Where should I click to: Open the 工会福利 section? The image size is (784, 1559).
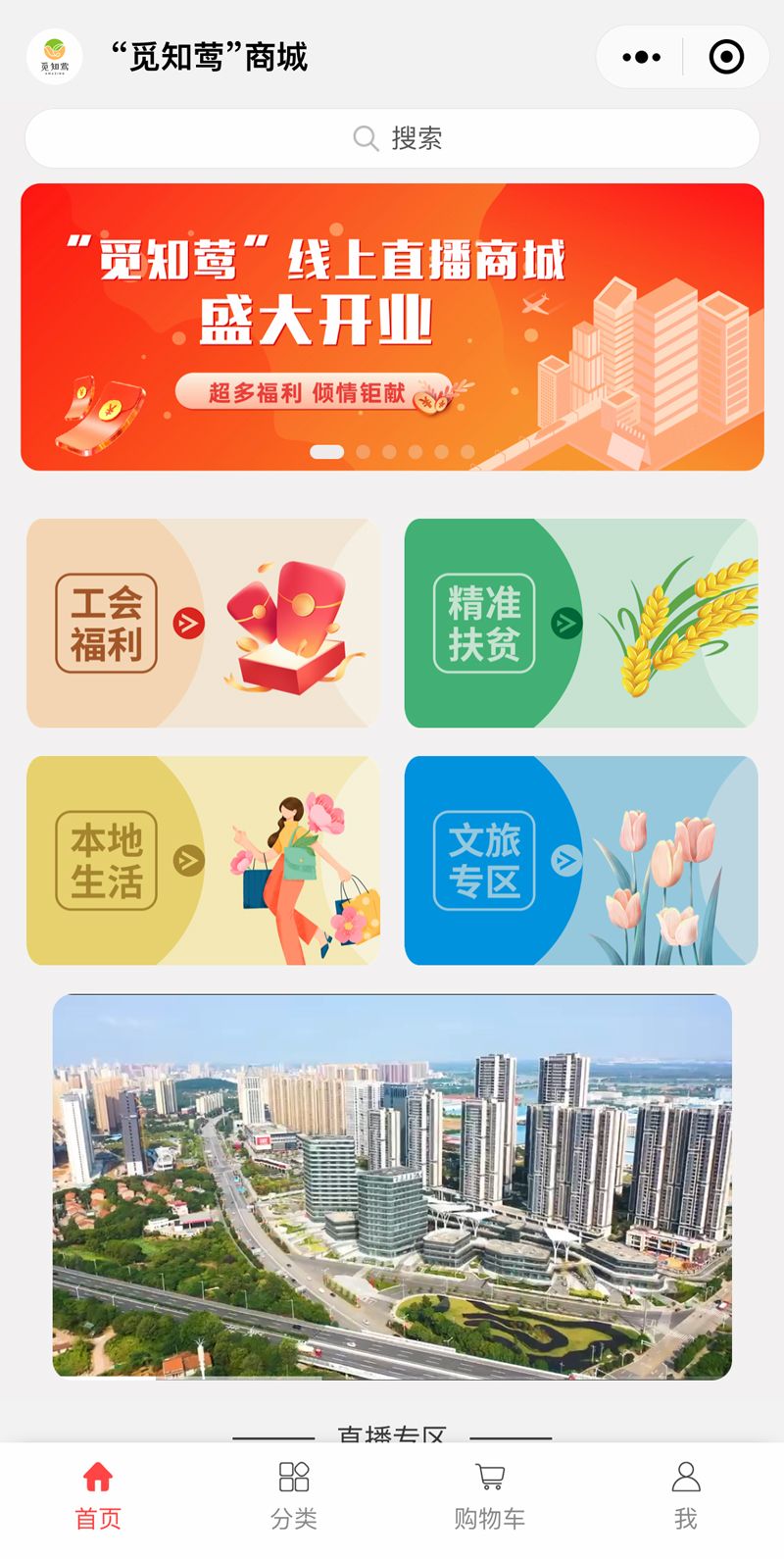[203, 624]
